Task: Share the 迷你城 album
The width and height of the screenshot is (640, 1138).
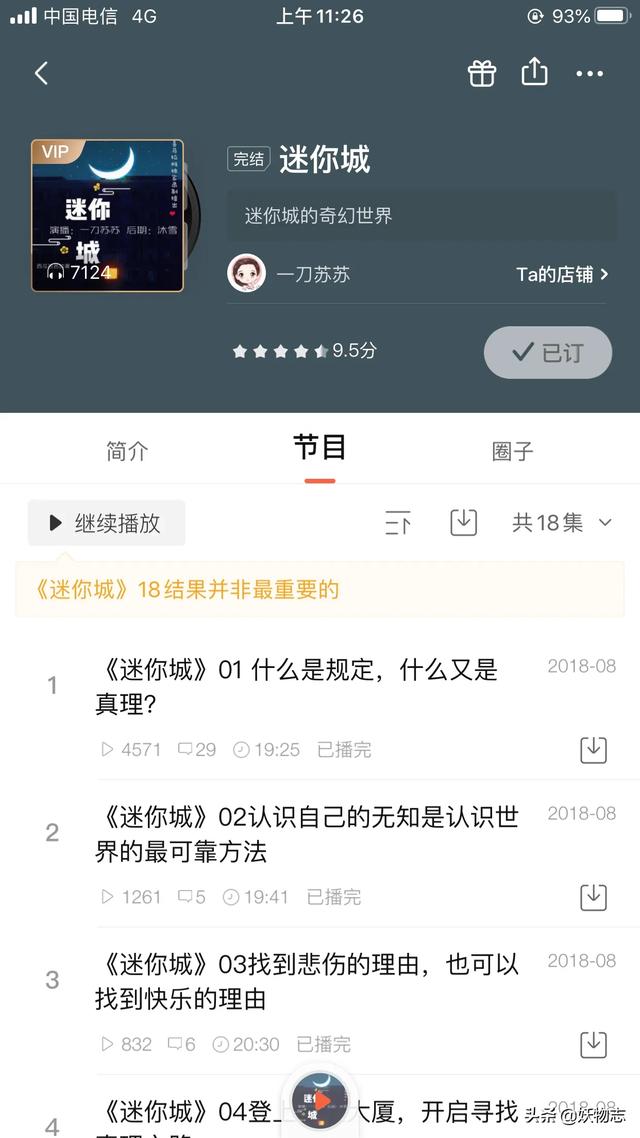Action: pos(535,72)
